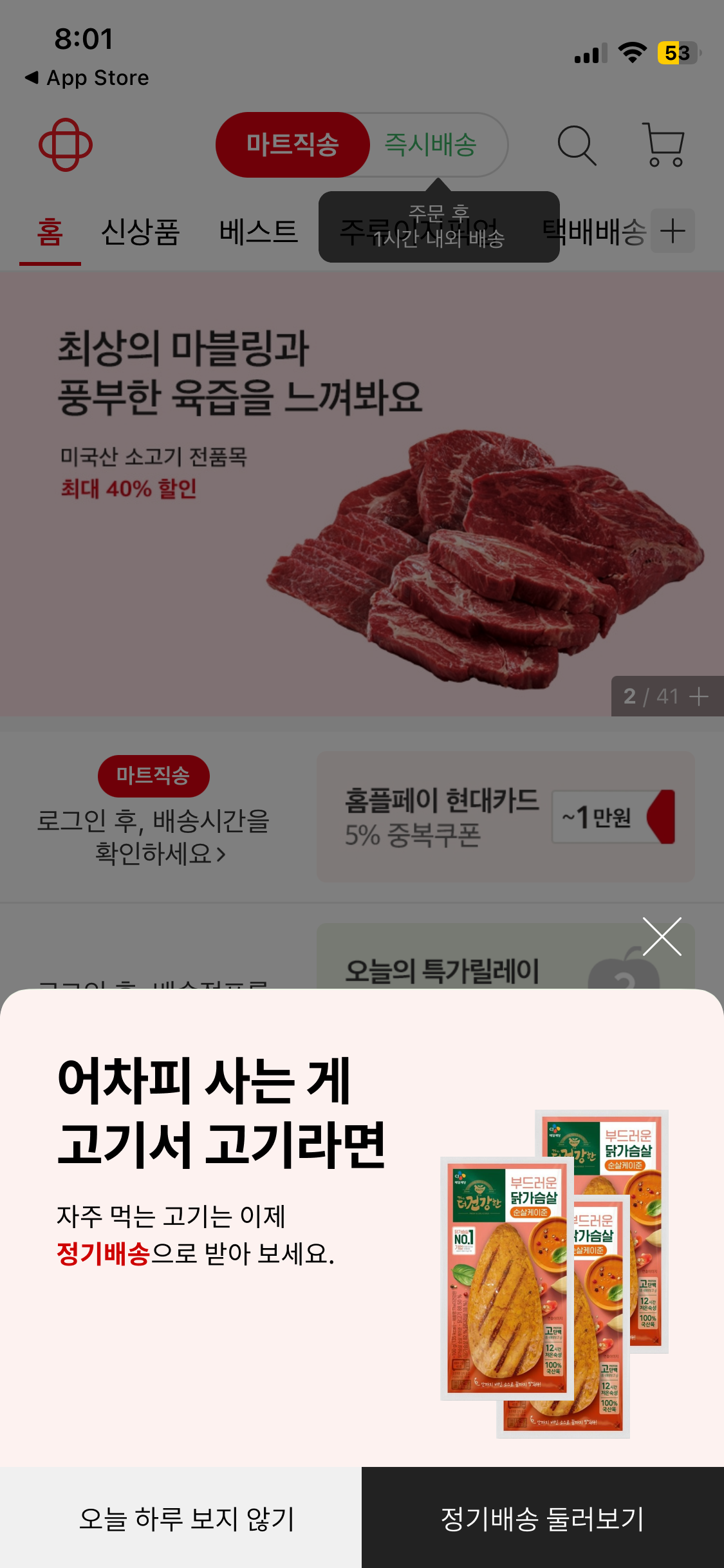Switch to the 베스트 tab

[259, 232]
